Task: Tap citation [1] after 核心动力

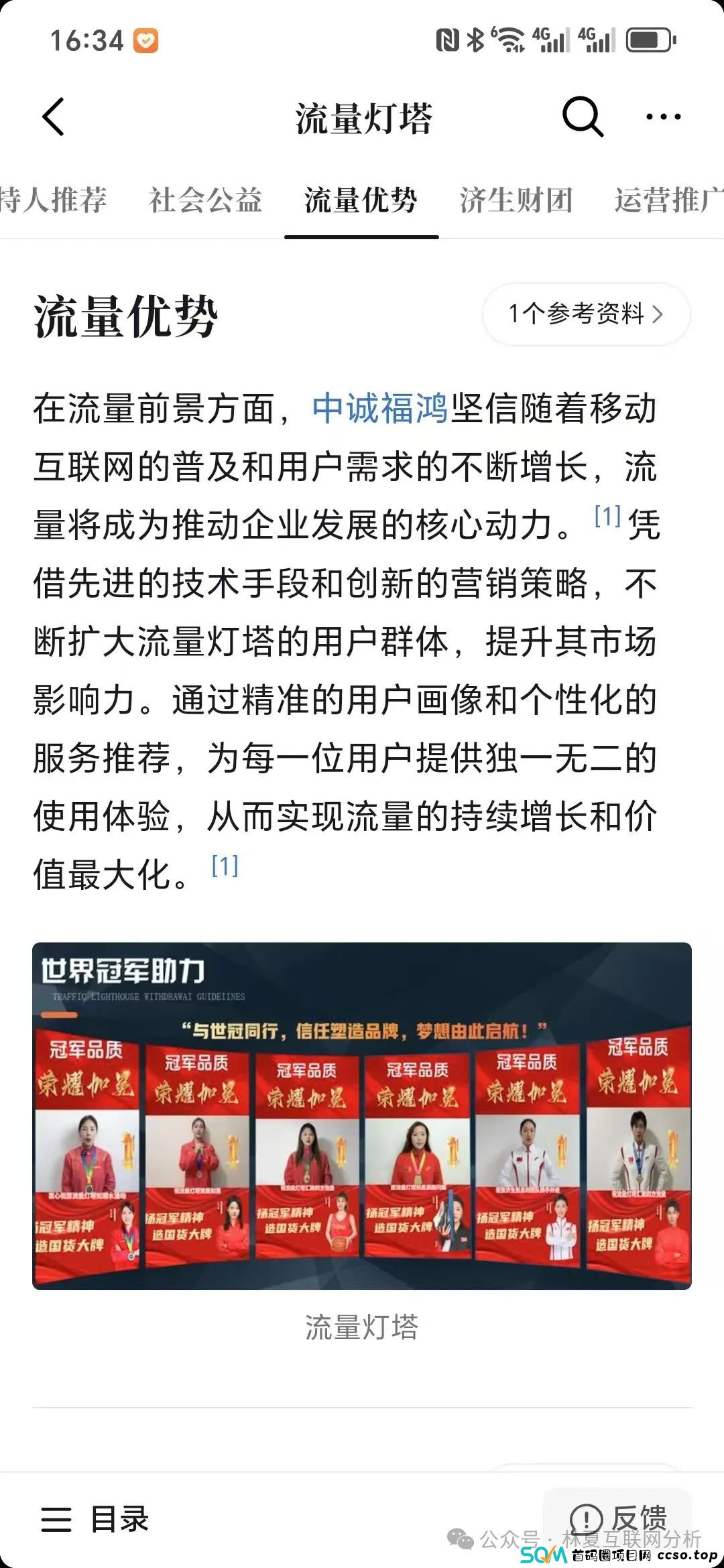Action: pos(607,517)
